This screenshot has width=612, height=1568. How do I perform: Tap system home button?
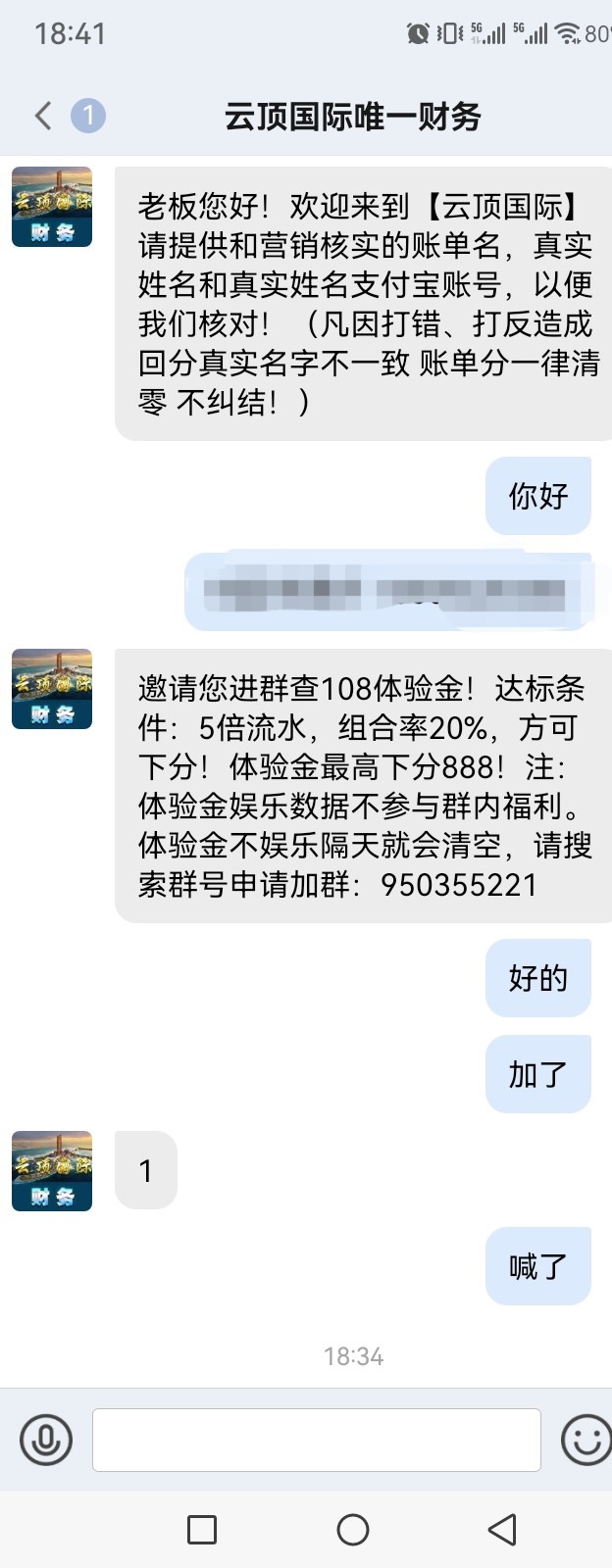(352, 1530)
